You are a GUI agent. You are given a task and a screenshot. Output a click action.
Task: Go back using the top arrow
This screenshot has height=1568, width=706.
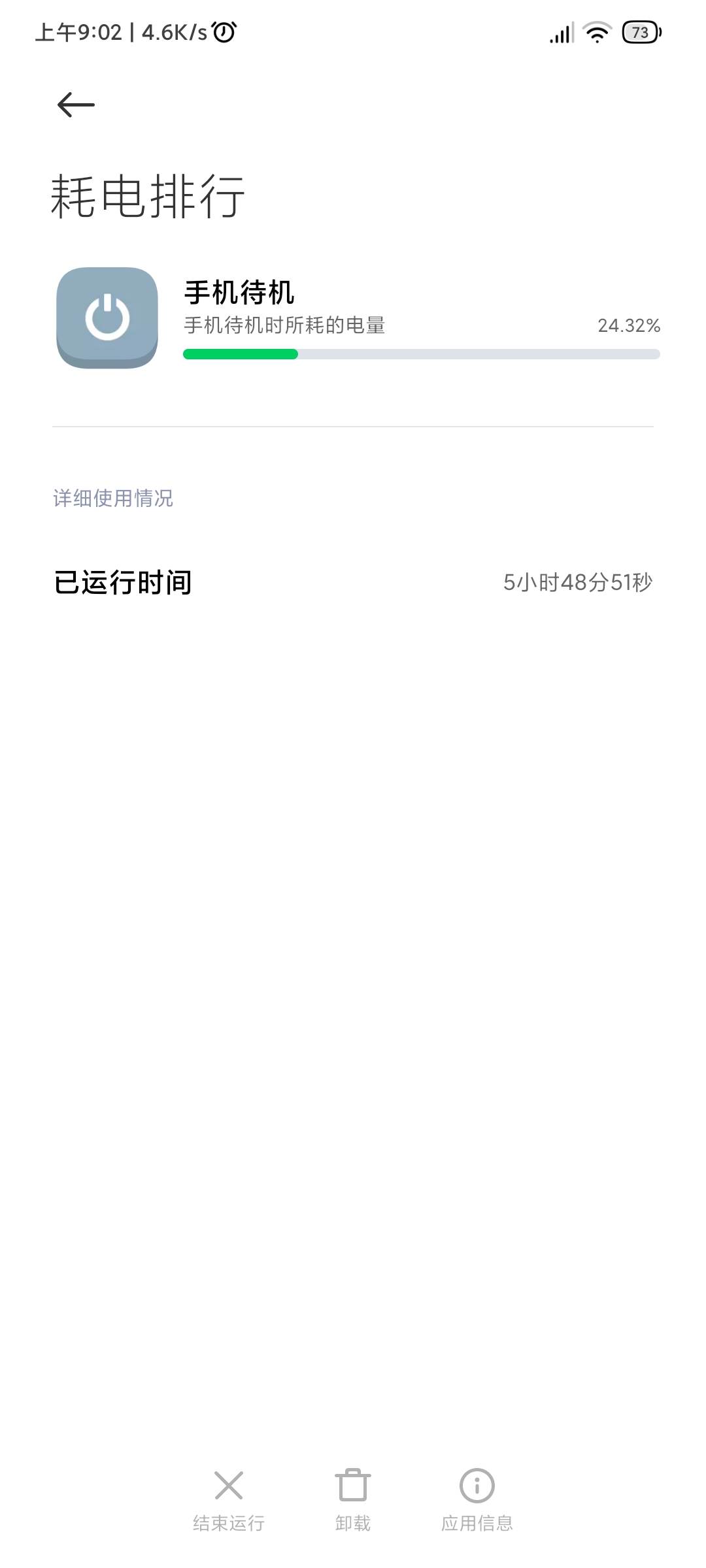(76, 105)
